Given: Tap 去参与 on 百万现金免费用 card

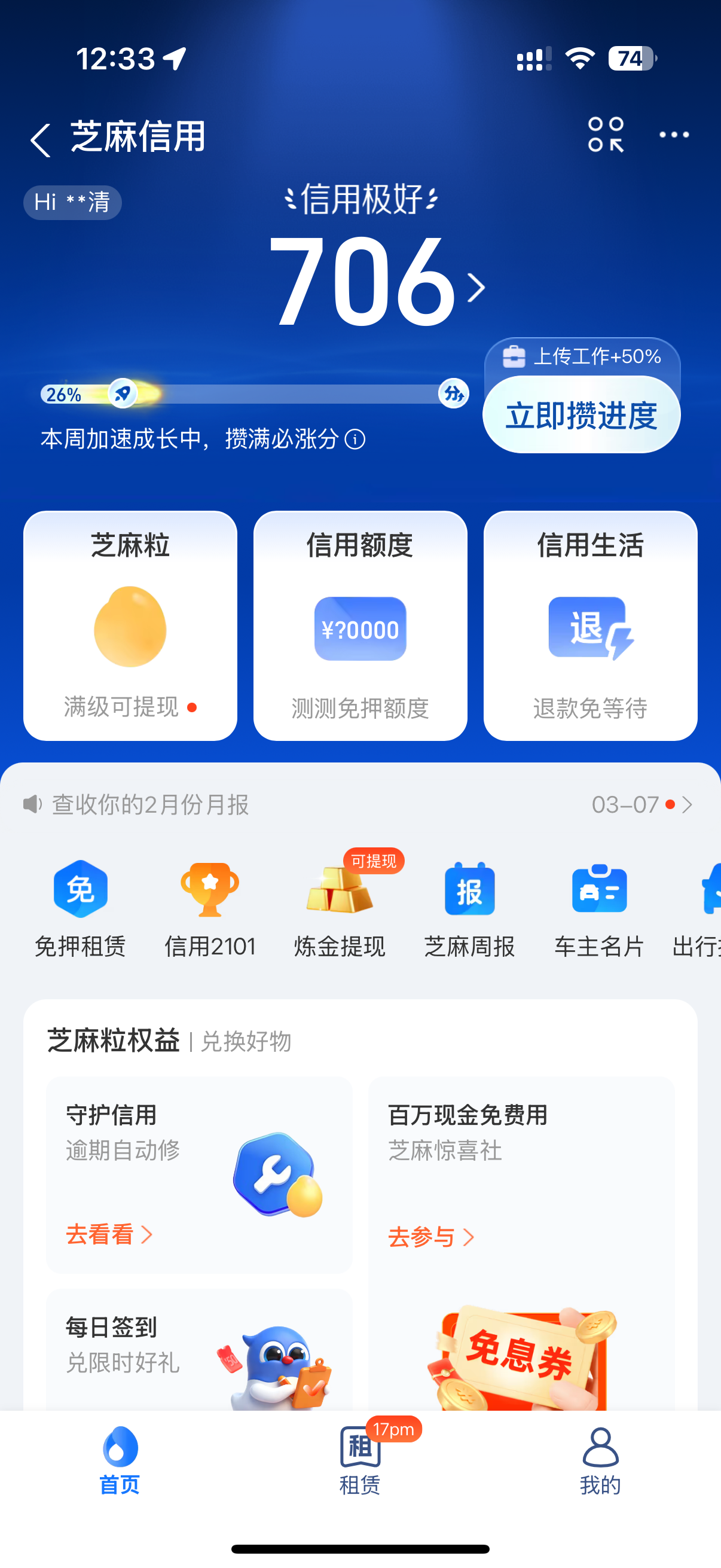Looking at the screenshot, I should tap(431, 1237).
